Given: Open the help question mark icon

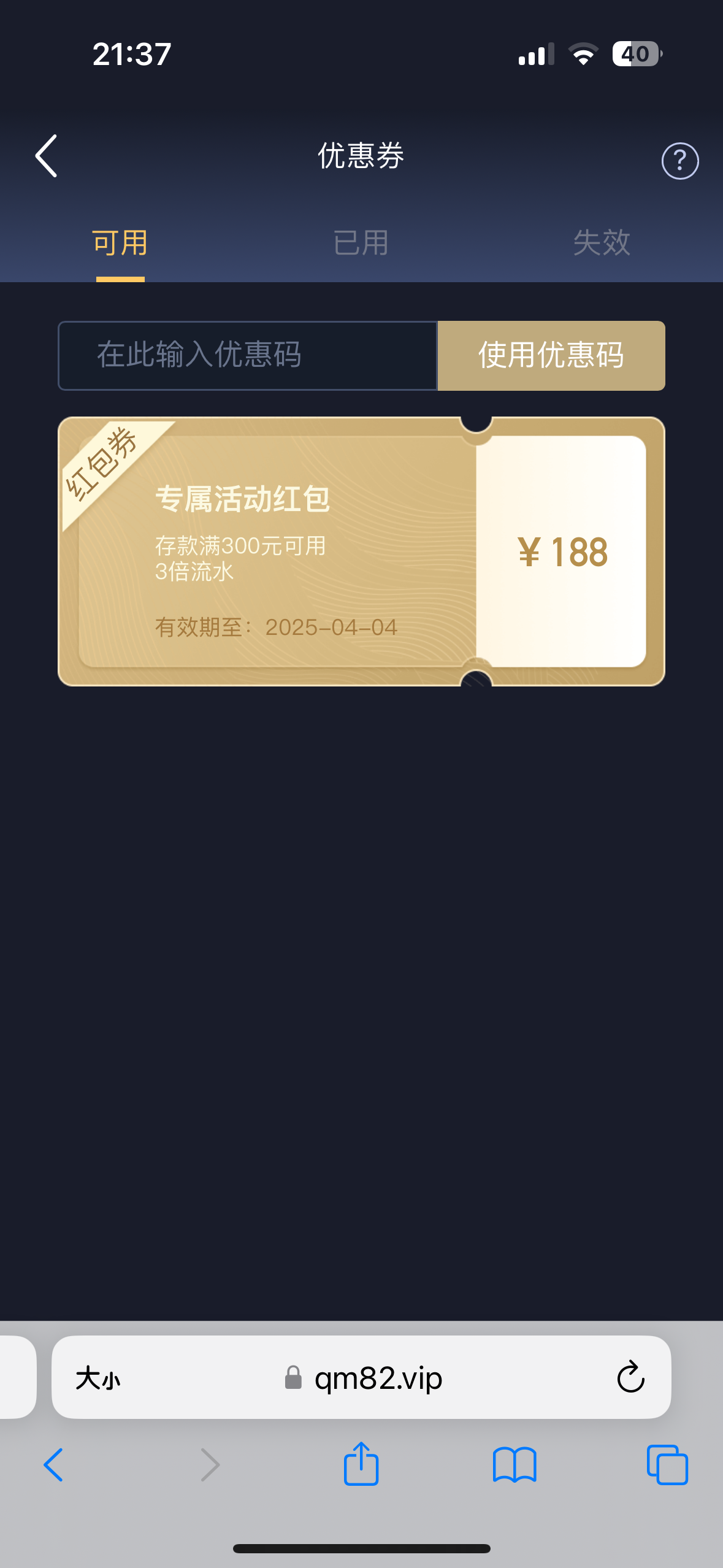Looking at the screenshot, I should (679, 161).
